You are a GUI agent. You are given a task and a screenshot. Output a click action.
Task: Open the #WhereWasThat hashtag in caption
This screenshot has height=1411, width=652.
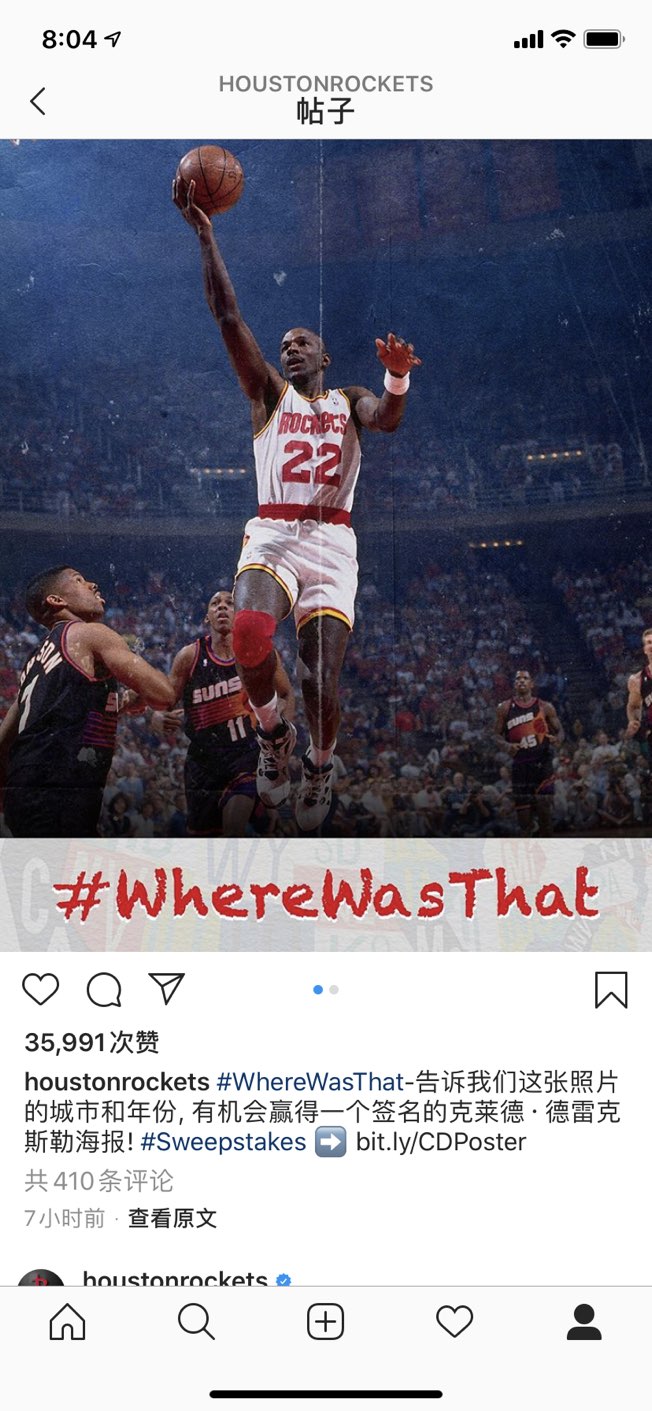pyautogui.click(x=310, y=1082)
